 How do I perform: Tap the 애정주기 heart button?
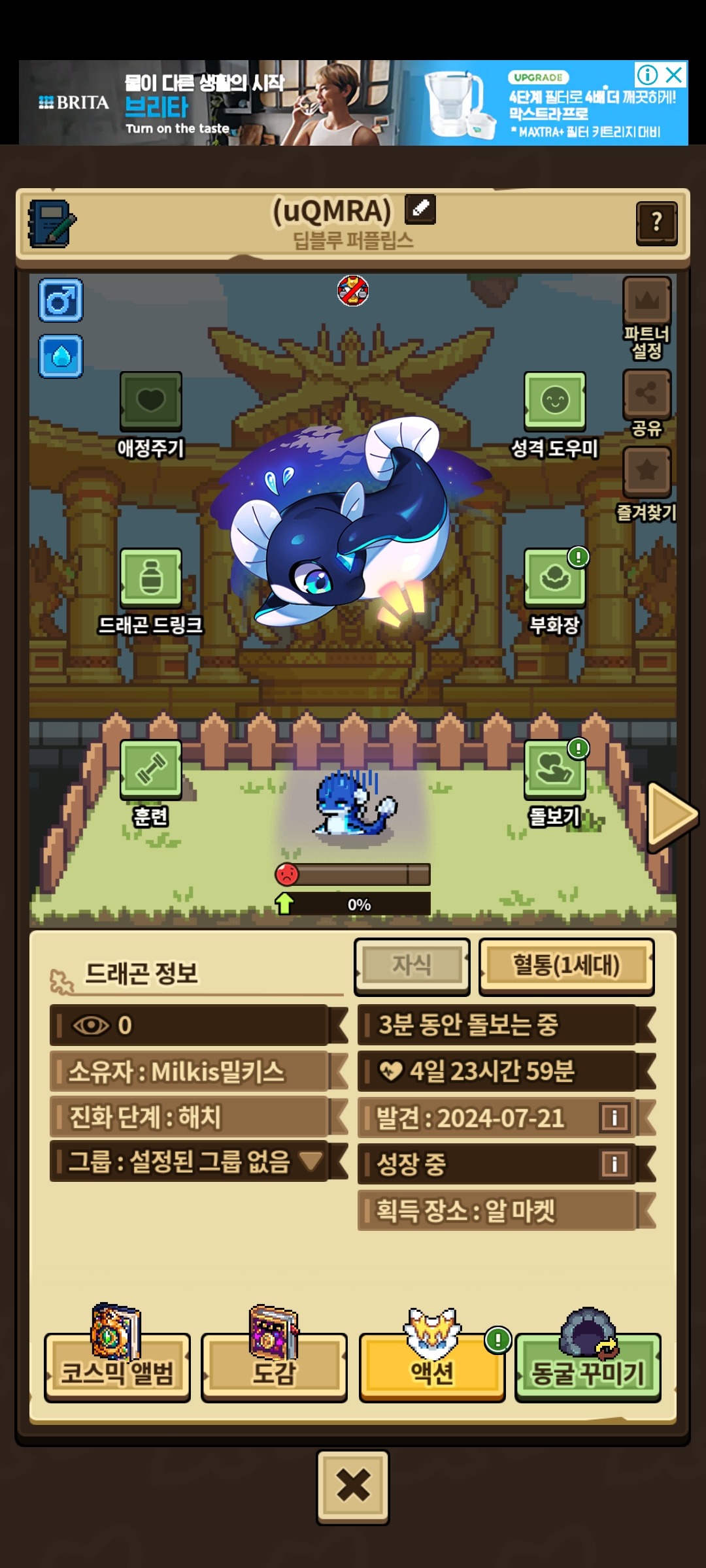(x=150, y=401)
